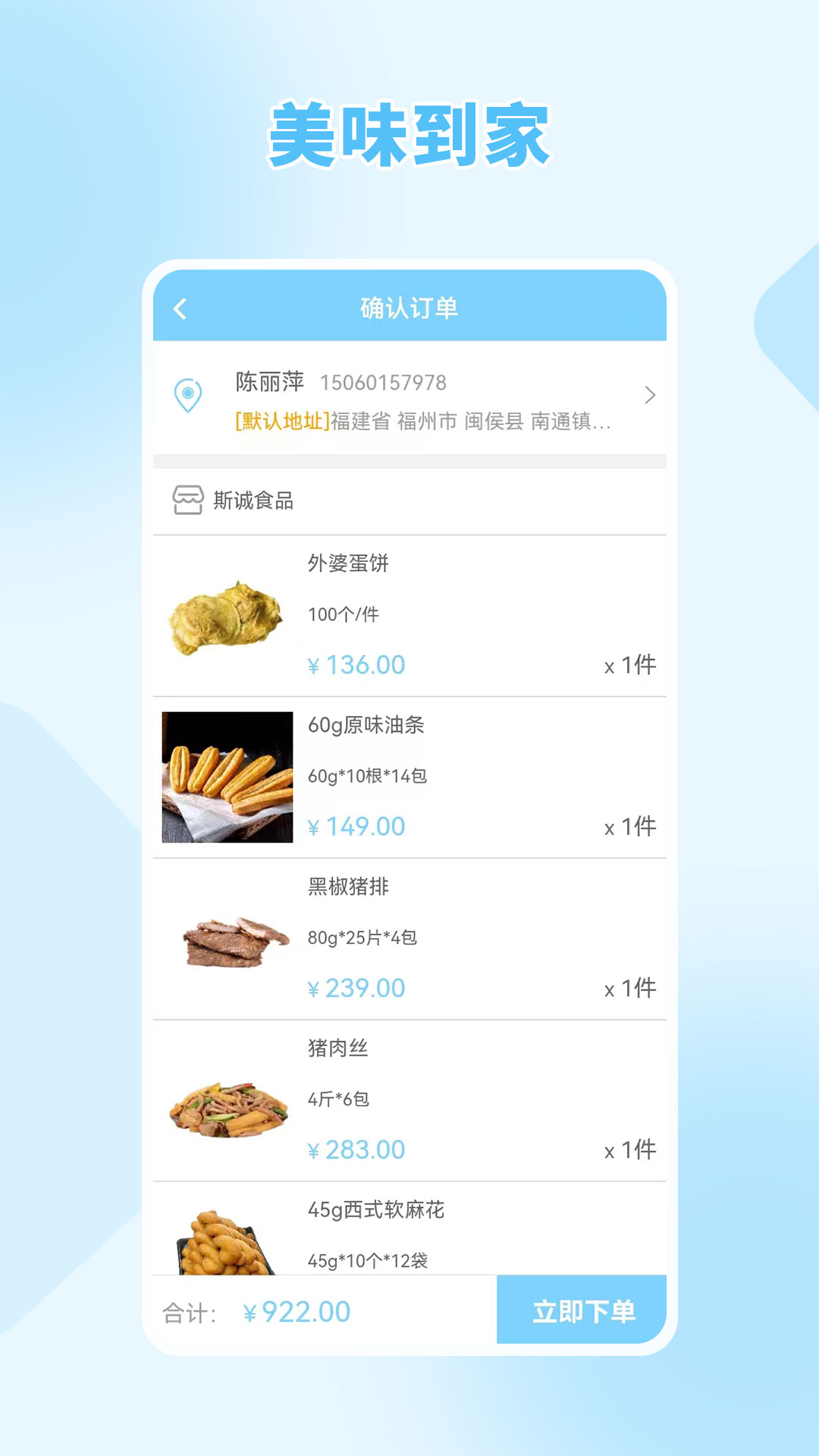Screen dimensions: 819x1456
Task: Open the 斯诚食品 store via shop icon
Action: pos(187,499)
